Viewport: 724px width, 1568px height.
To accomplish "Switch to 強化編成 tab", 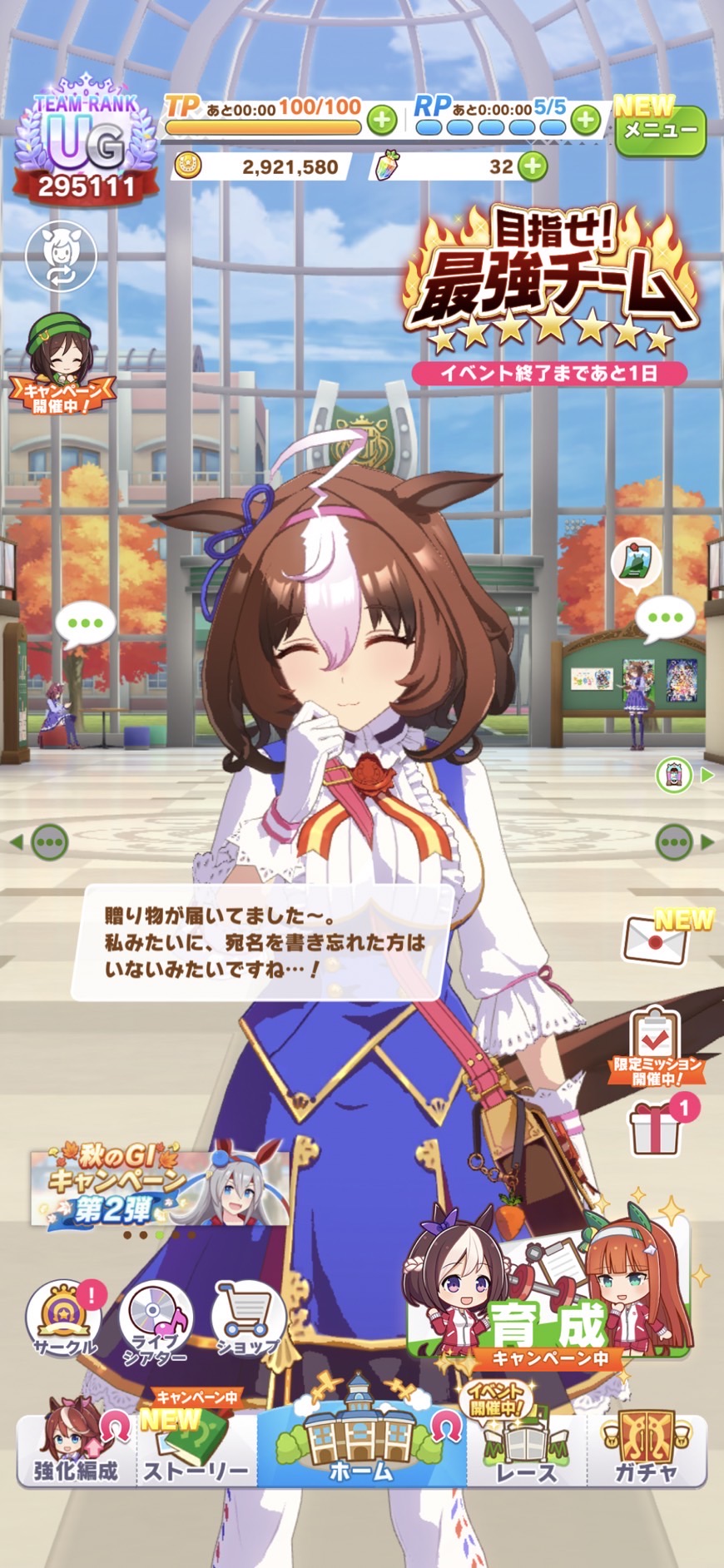I will tap(75, 1448).
